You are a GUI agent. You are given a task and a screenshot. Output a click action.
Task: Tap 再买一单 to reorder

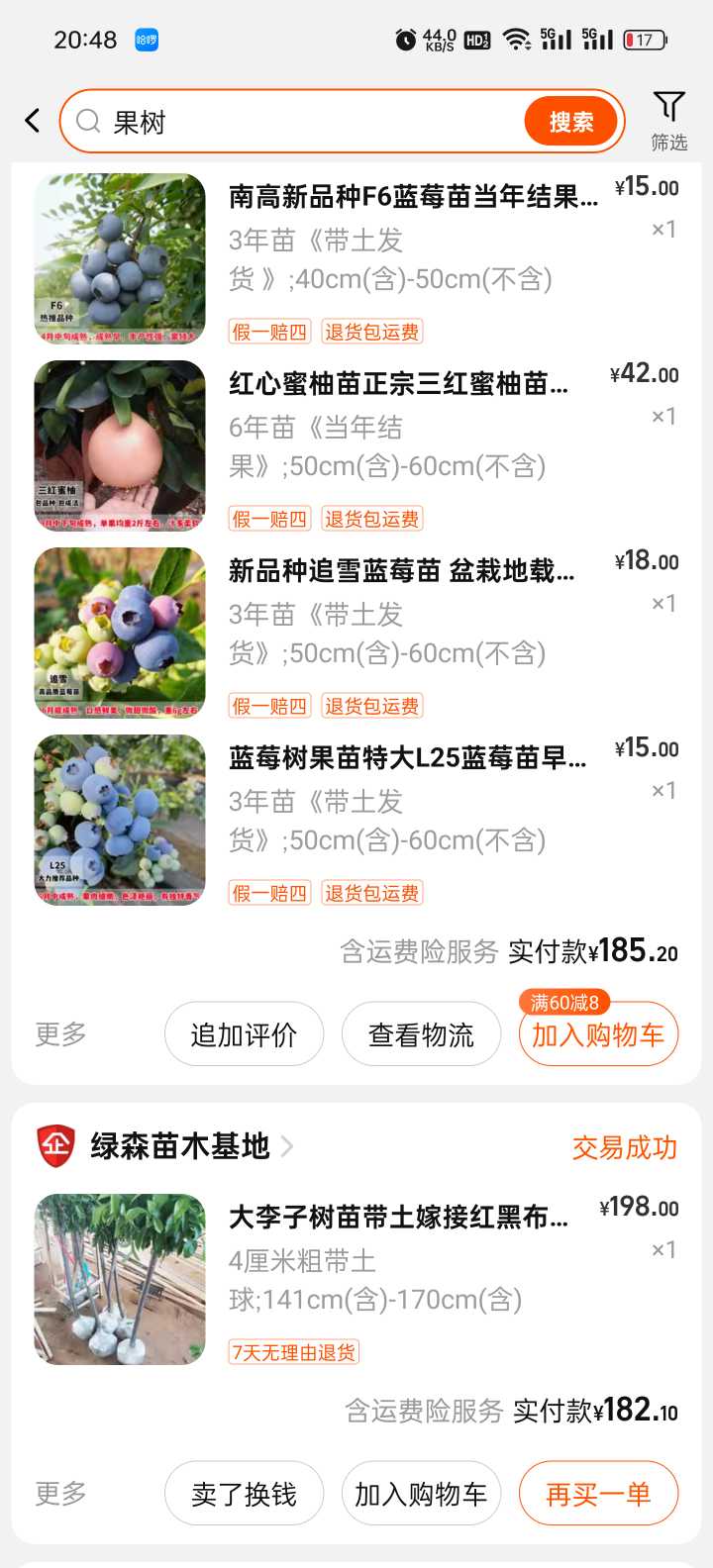598,1493
